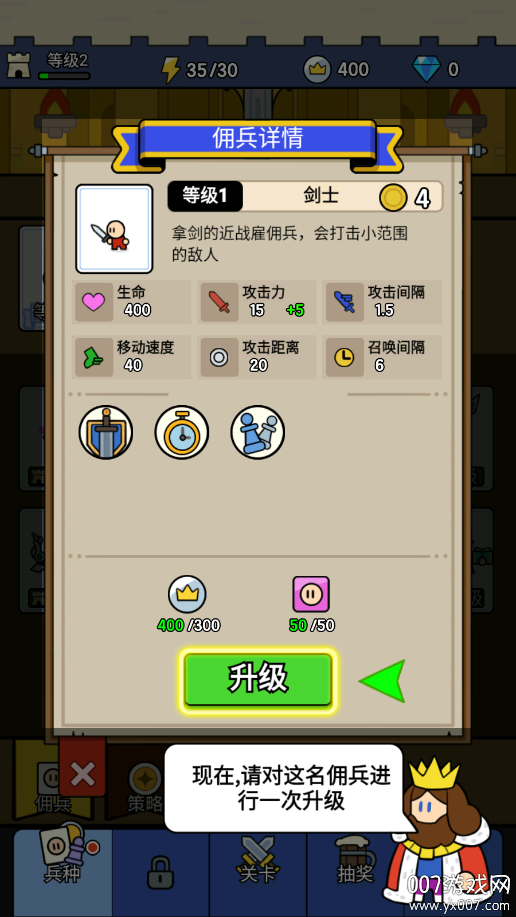Open the stopwatch skill icon
516x917 pixels.
(x=182, y=433)
